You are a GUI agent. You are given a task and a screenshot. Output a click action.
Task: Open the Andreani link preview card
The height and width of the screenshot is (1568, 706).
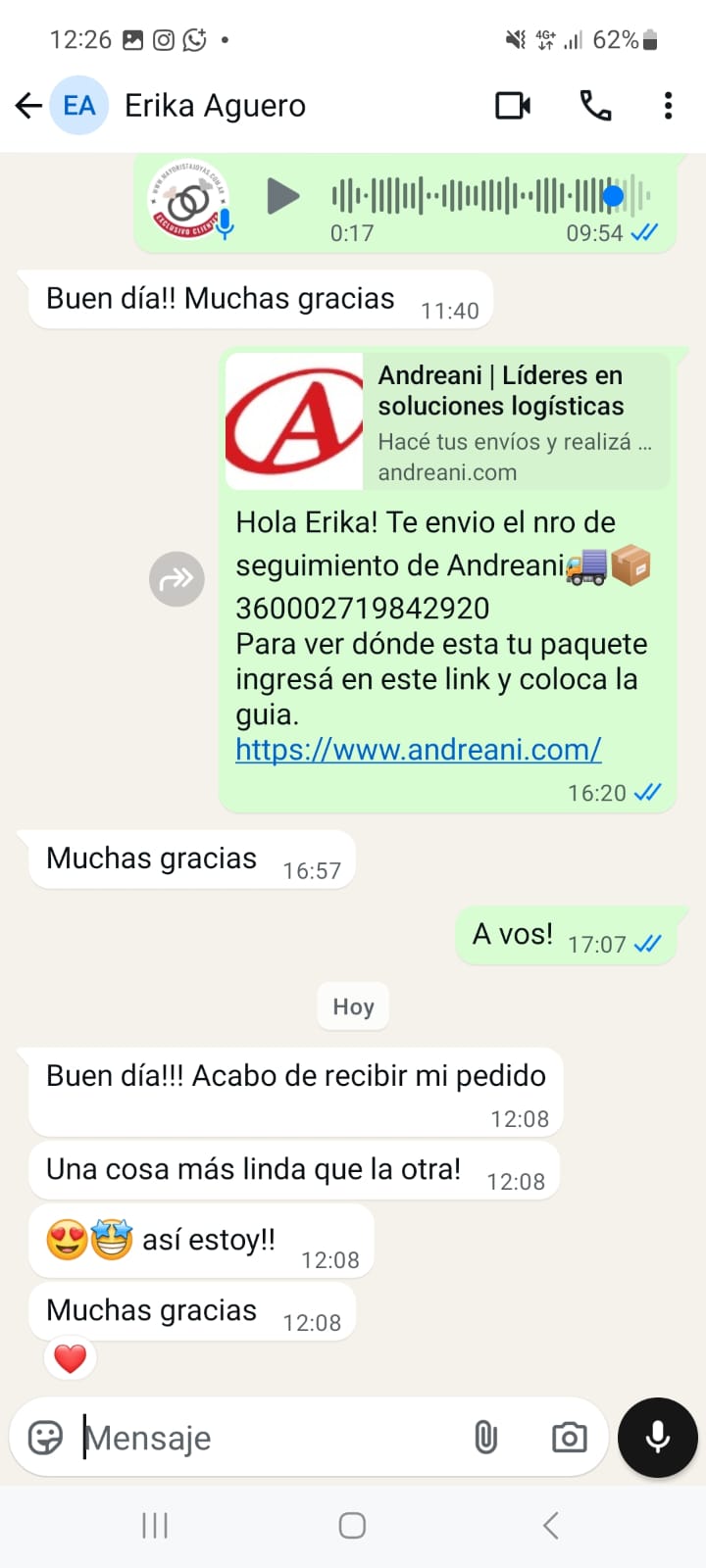coord(448,421)
